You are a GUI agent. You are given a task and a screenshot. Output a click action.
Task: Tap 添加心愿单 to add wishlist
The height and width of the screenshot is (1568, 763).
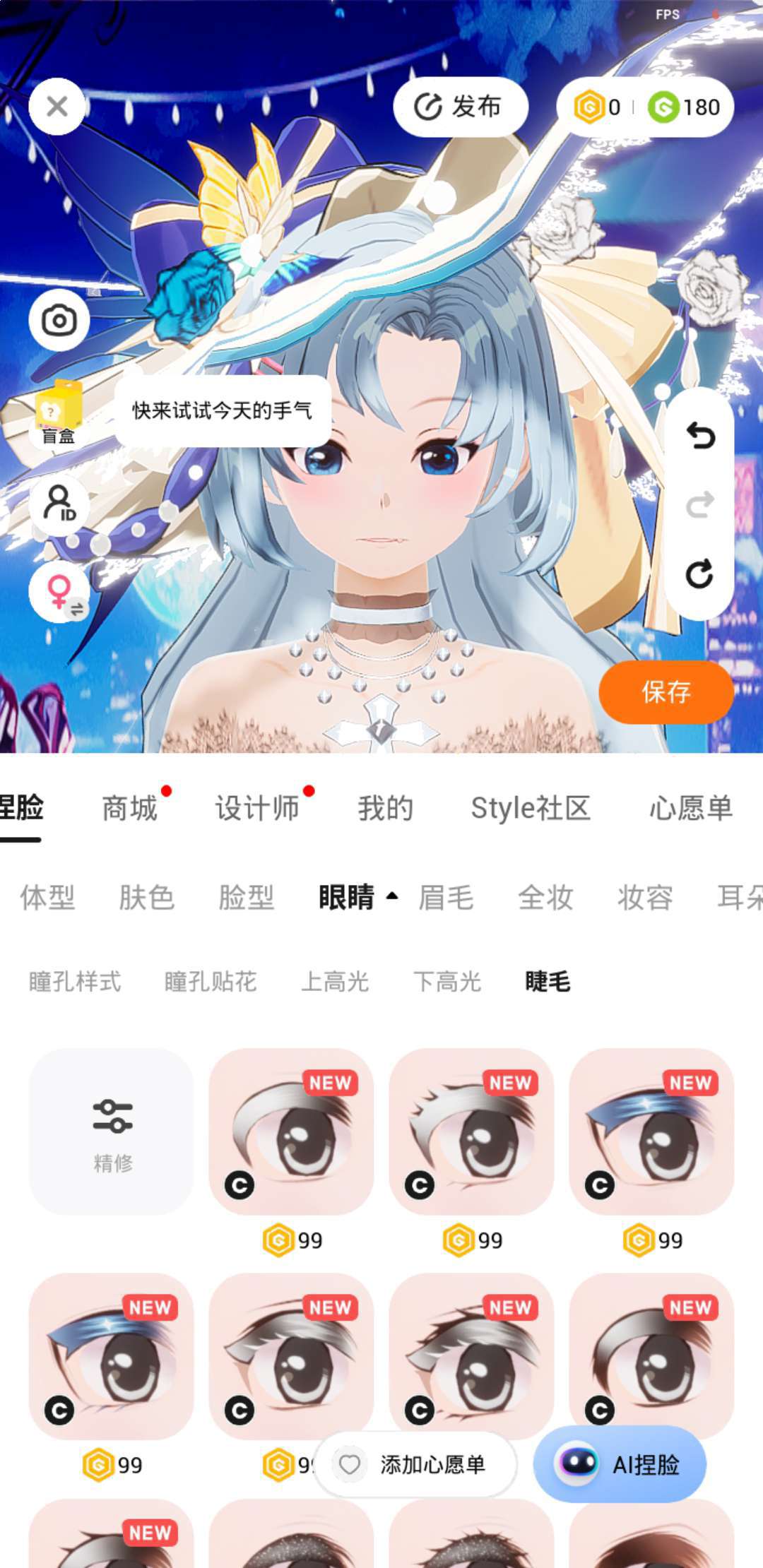point(416,1464)
